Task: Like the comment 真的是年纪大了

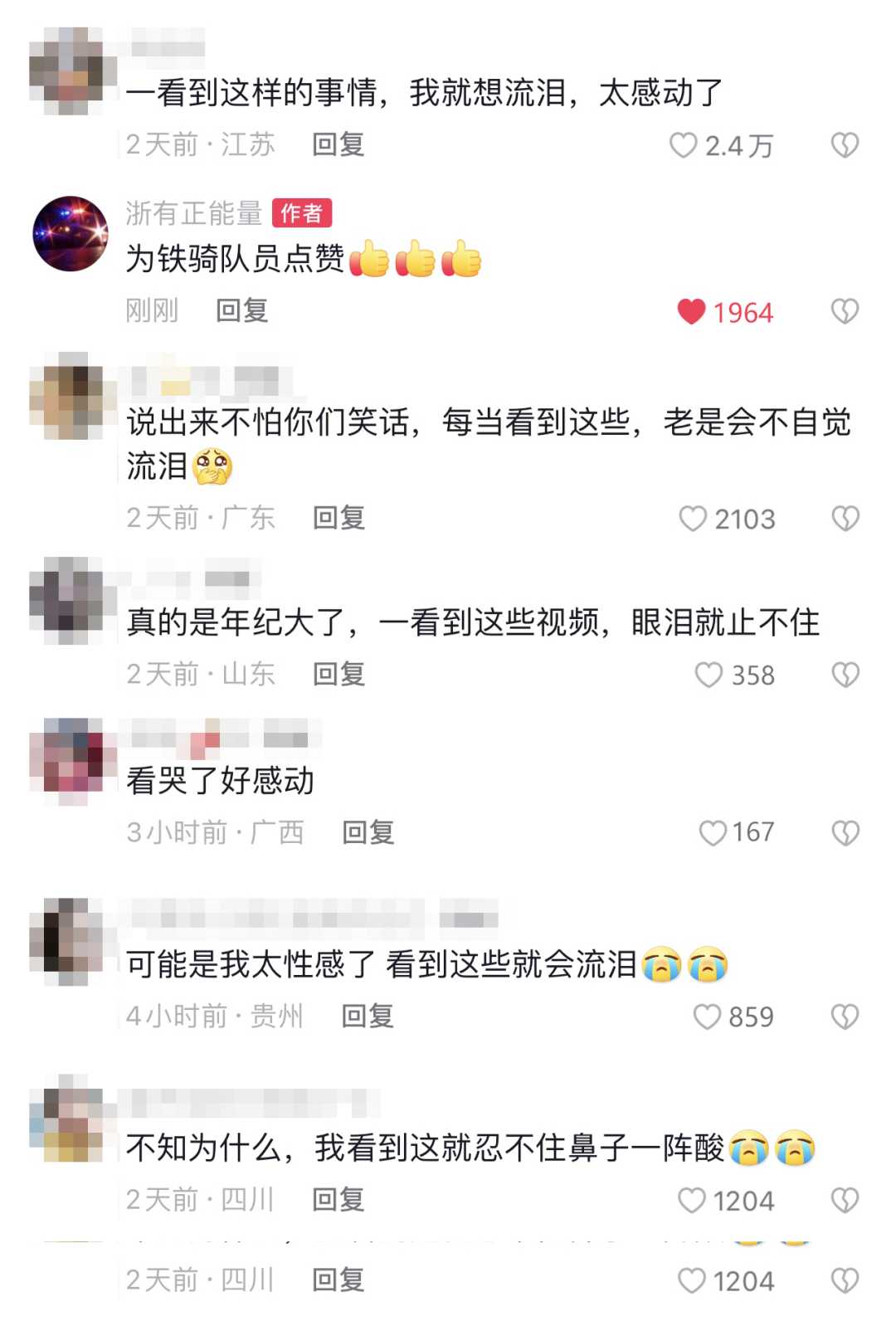Action: click(x=709, y=675)
